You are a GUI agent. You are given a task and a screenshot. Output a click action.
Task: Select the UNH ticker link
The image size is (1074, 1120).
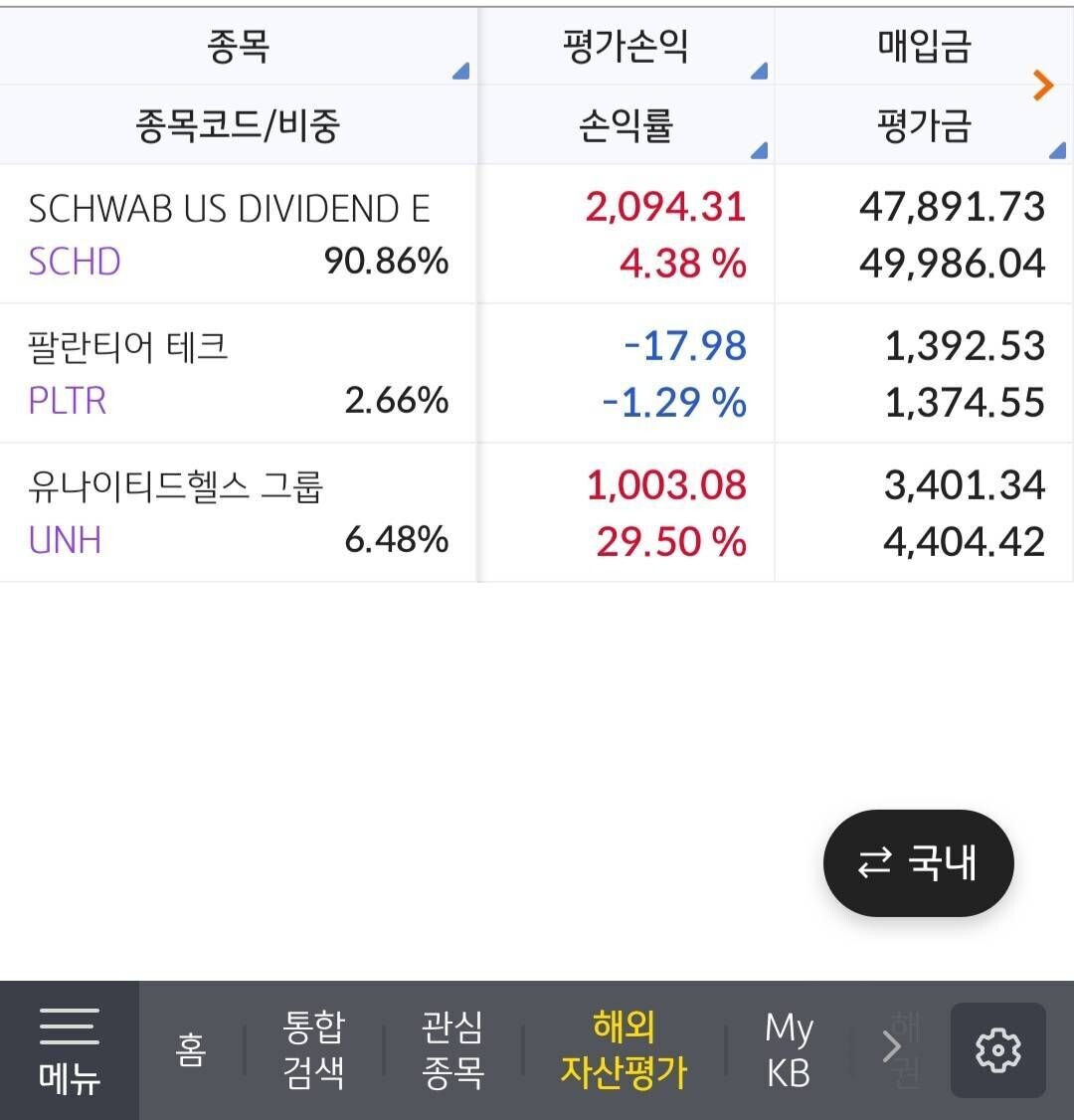[64, 539]
